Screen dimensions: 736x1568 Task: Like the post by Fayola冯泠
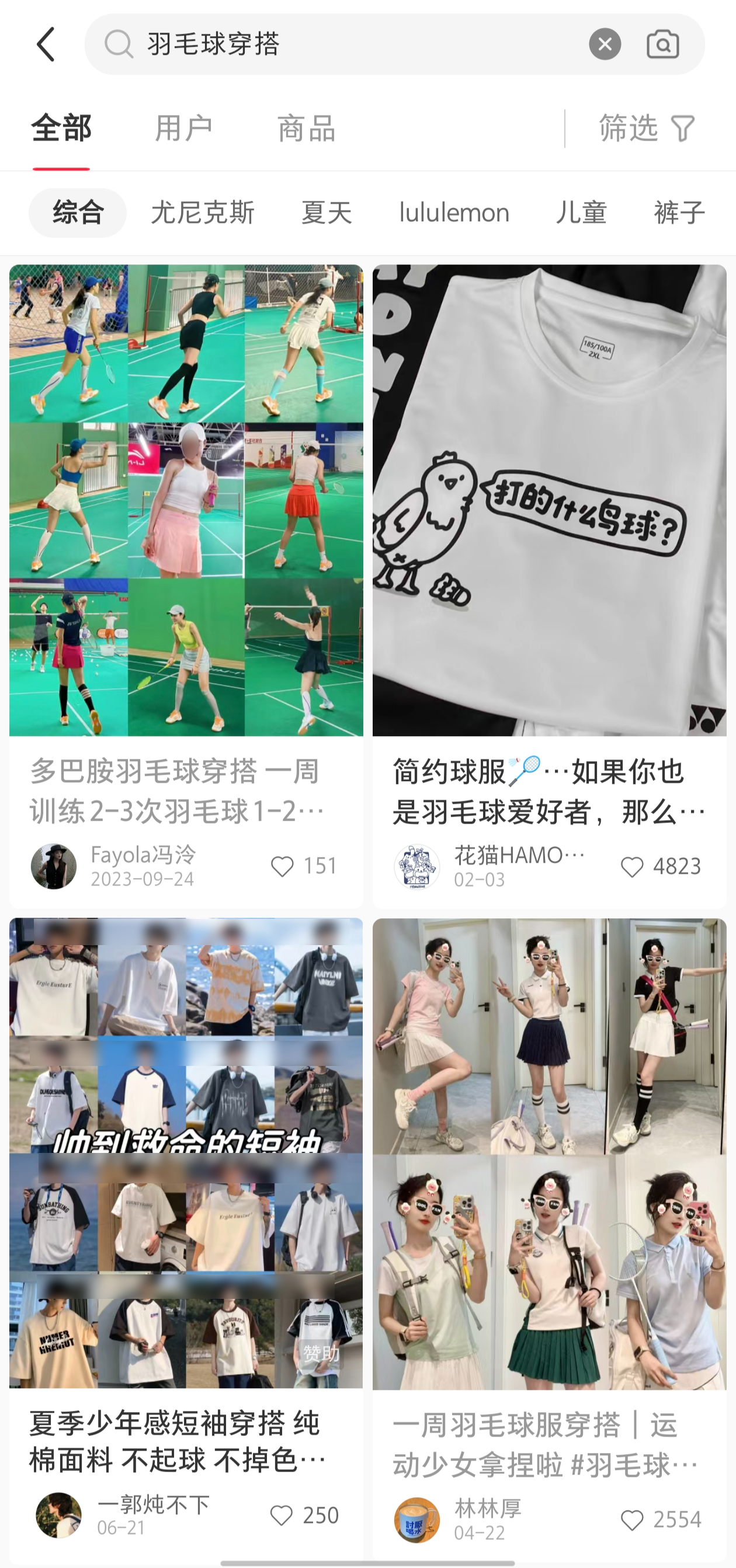(x=282, y=866)
